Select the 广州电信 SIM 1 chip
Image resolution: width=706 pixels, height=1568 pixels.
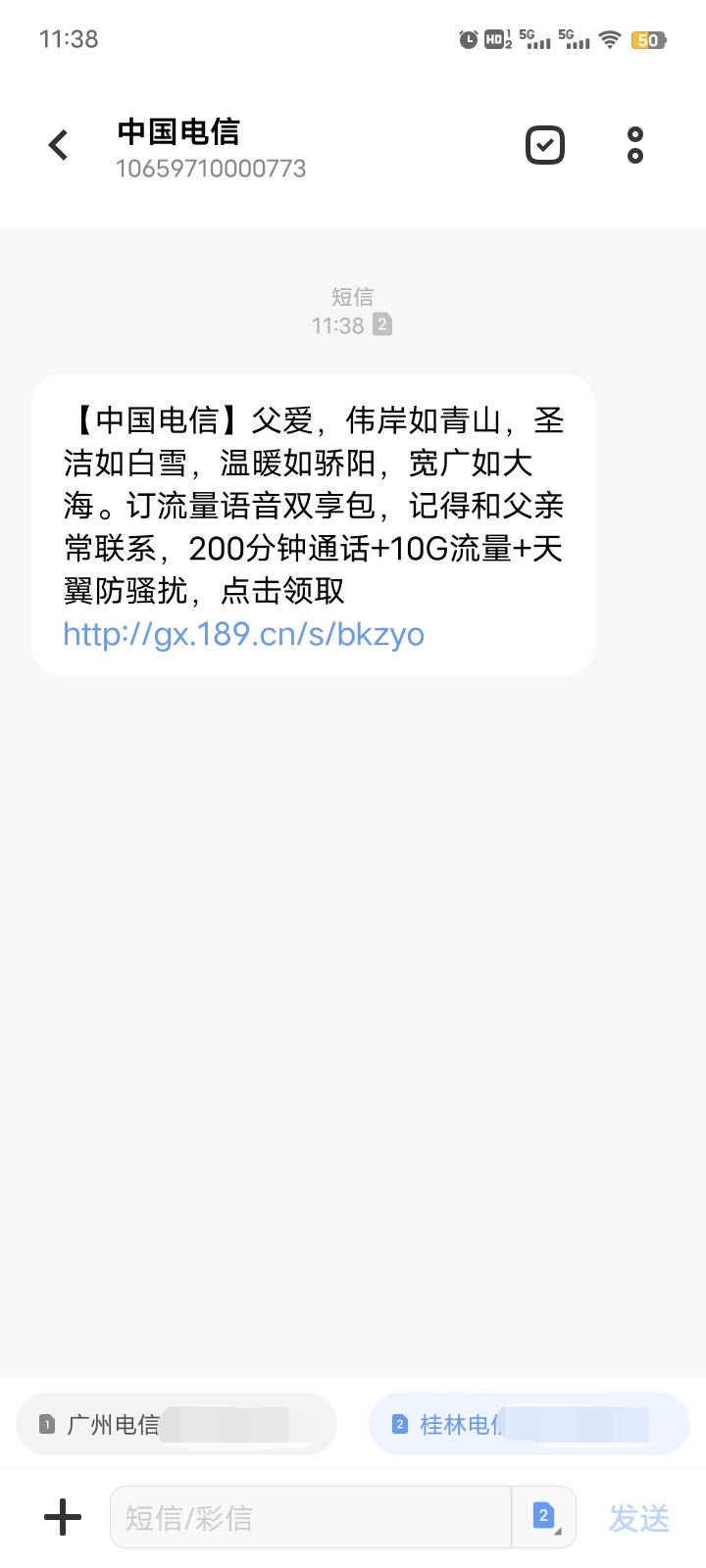(176, 1424)
